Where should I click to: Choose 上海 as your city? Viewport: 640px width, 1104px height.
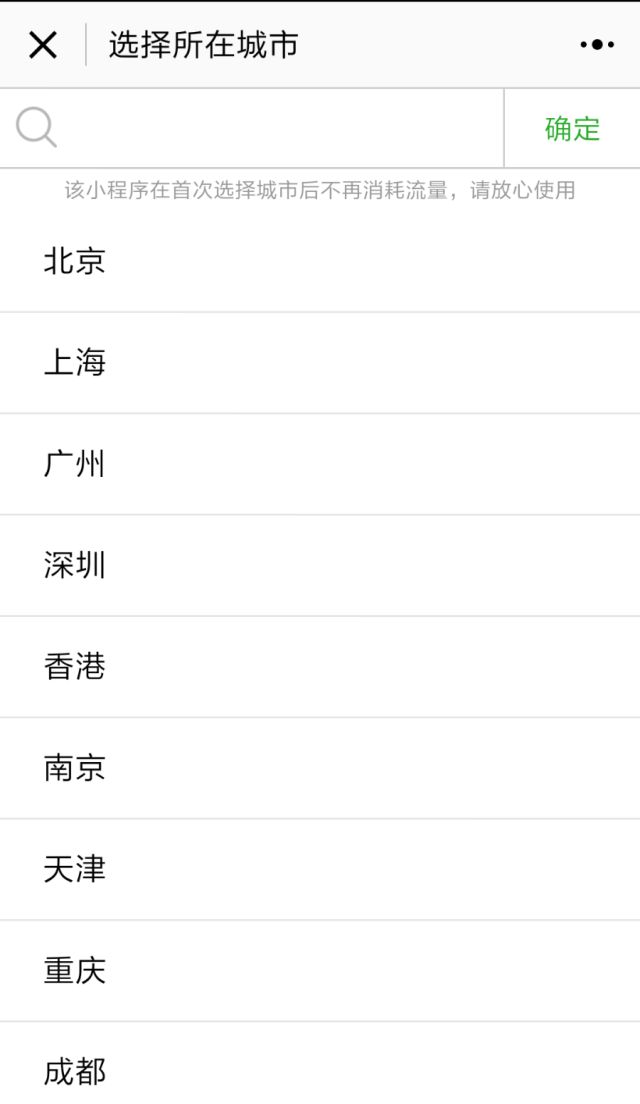click(x=320, y=363)
